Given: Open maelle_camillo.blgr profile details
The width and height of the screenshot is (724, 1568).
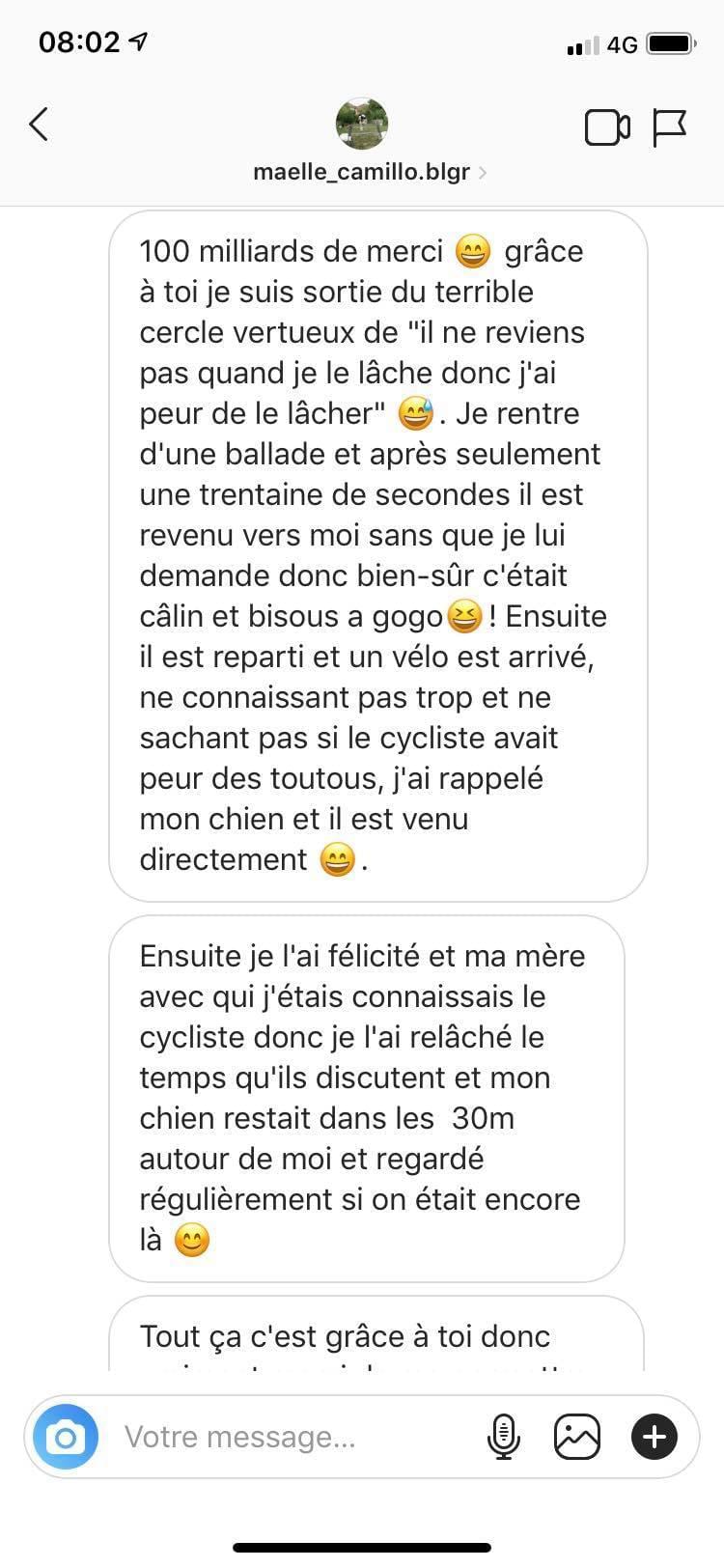Looking at the screenshot, I should [362, 172].
